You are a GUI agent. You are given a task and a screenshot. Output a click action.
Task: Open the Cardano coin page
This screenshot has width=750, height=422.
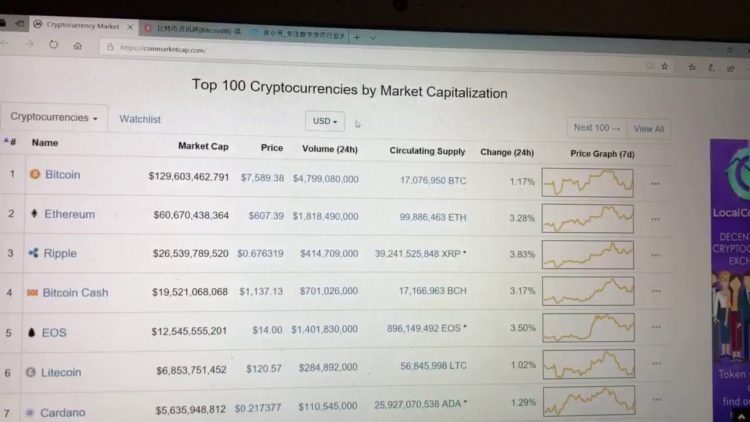coord(62,412)
